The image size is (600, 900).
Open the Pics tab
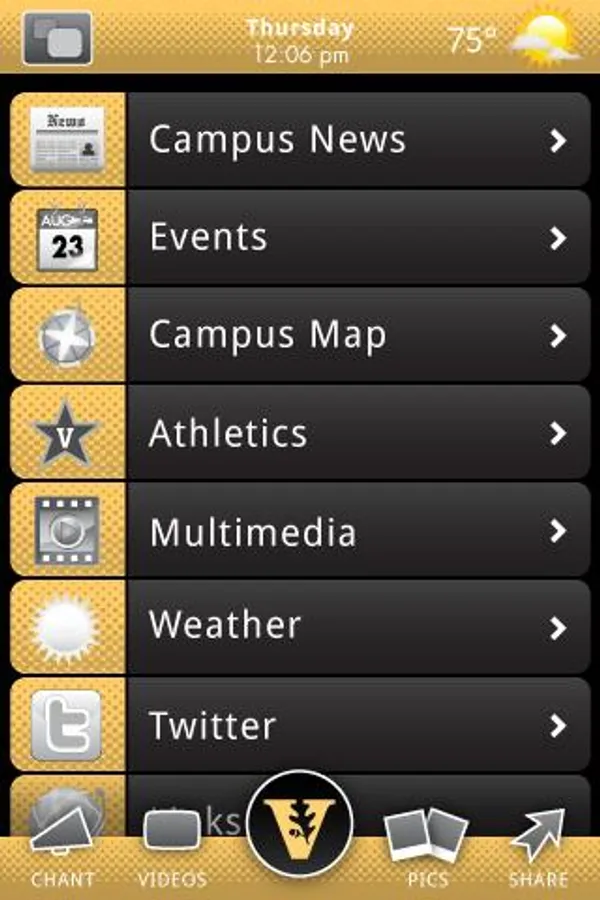pos(427,848)
